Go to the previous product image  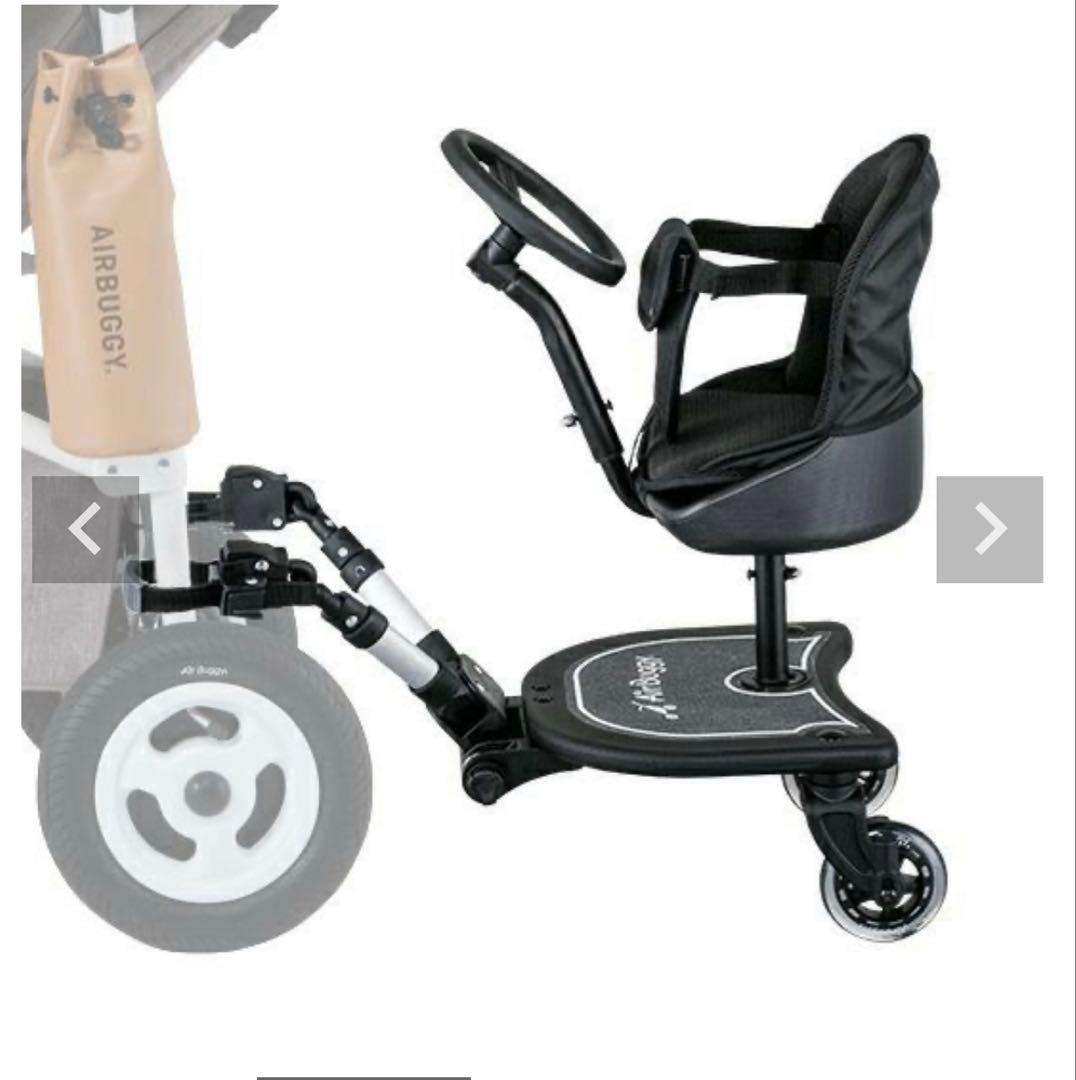[85, 529]
